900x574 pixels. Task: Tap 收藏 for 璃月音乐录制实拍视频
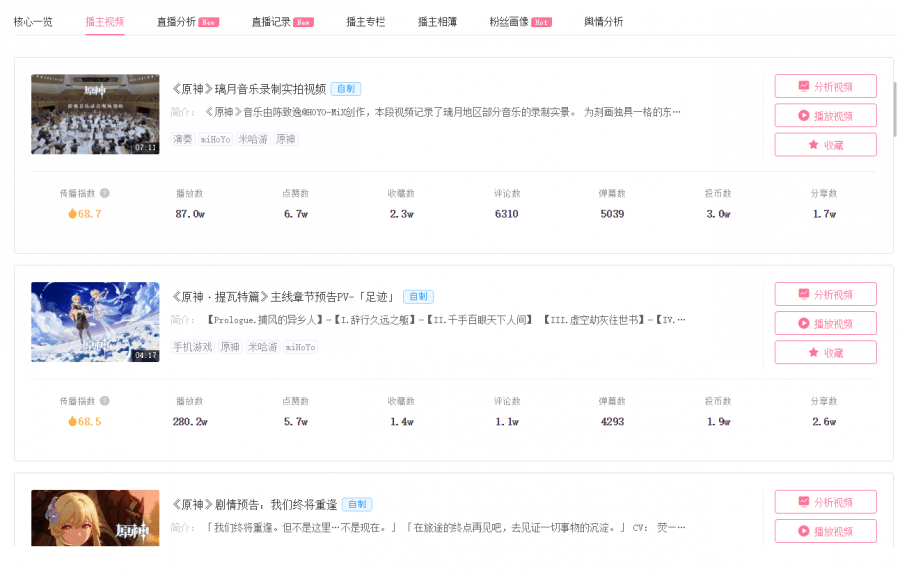click(825, 145)
